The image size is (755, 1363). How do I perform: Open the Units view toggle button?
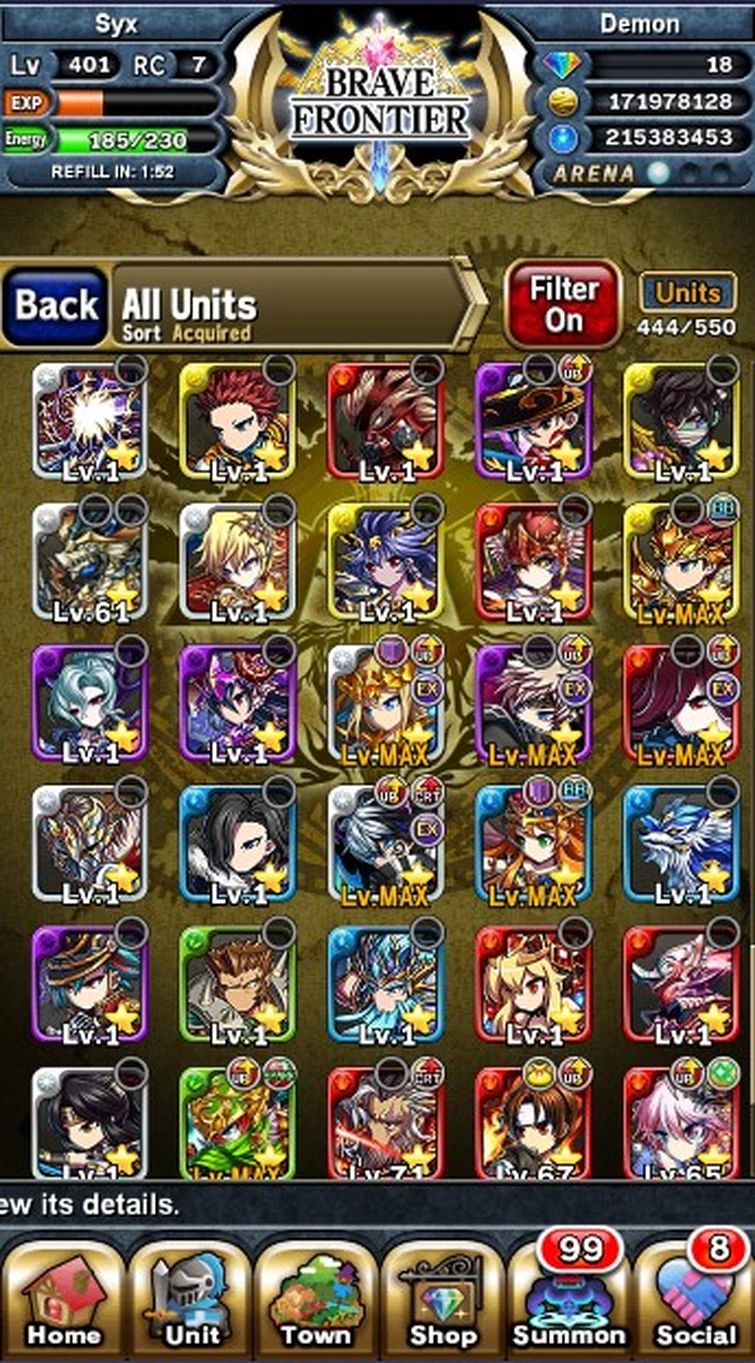[x=688, y=293]
